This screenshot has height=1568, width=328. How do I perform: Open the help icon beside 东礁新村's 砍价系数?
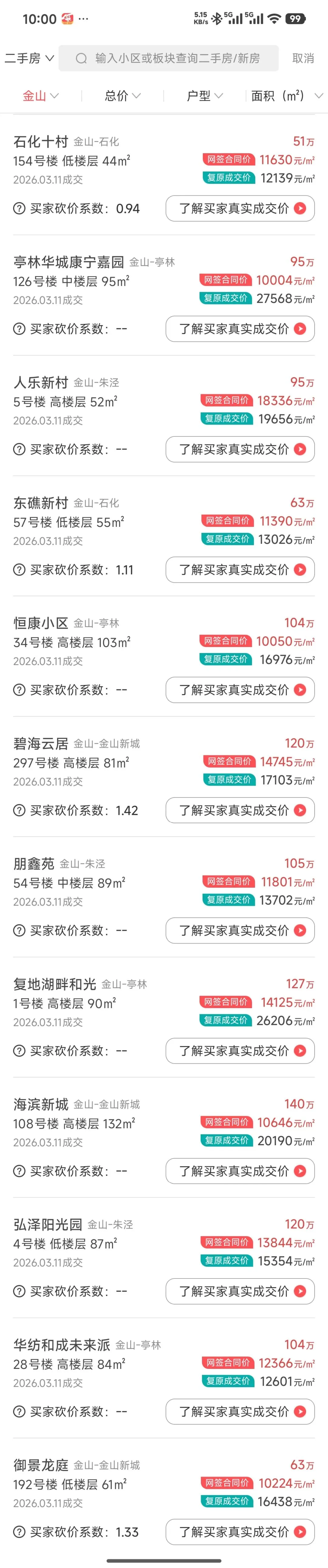tap(19, 570)
